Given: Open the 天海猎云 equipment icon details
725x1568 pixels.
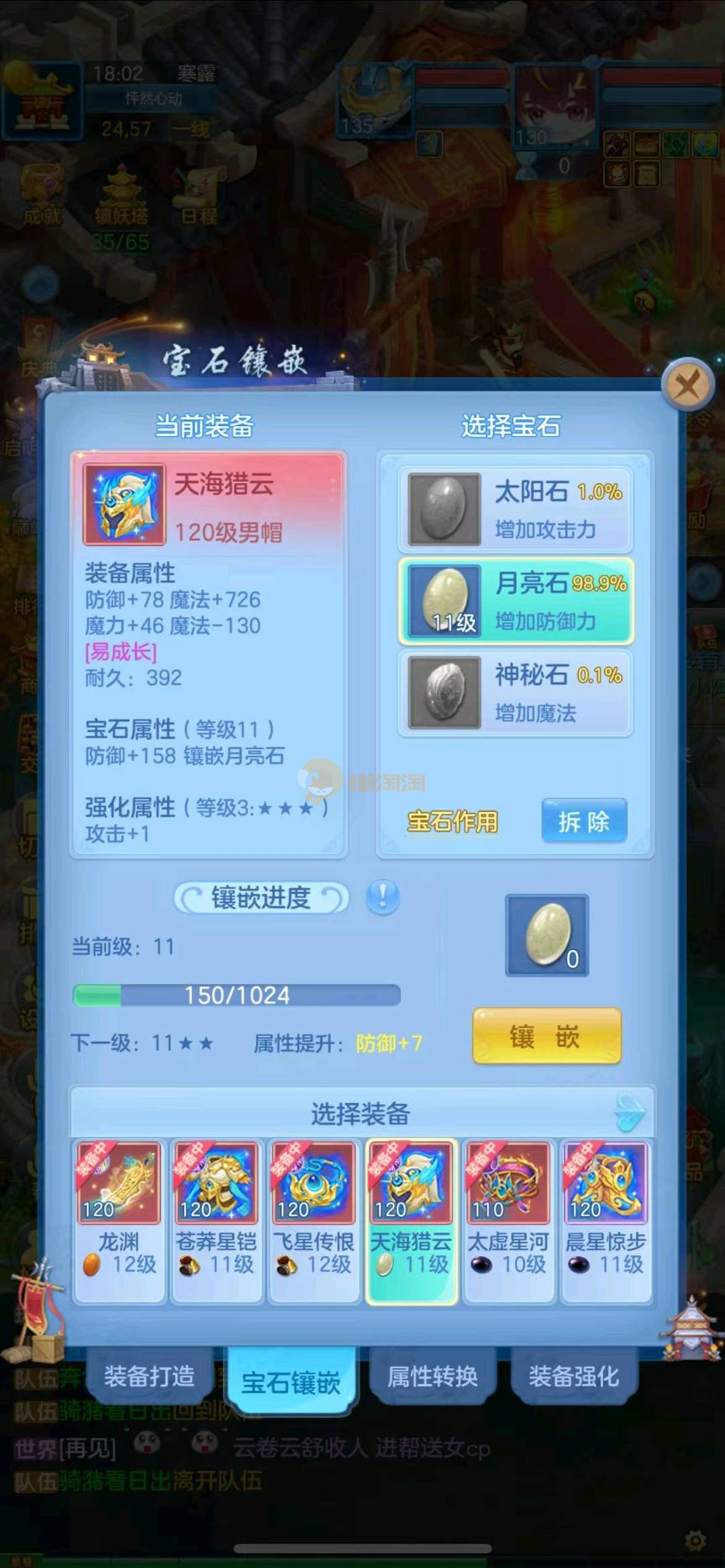Looking at the screenshot, I should coord(124,504).
